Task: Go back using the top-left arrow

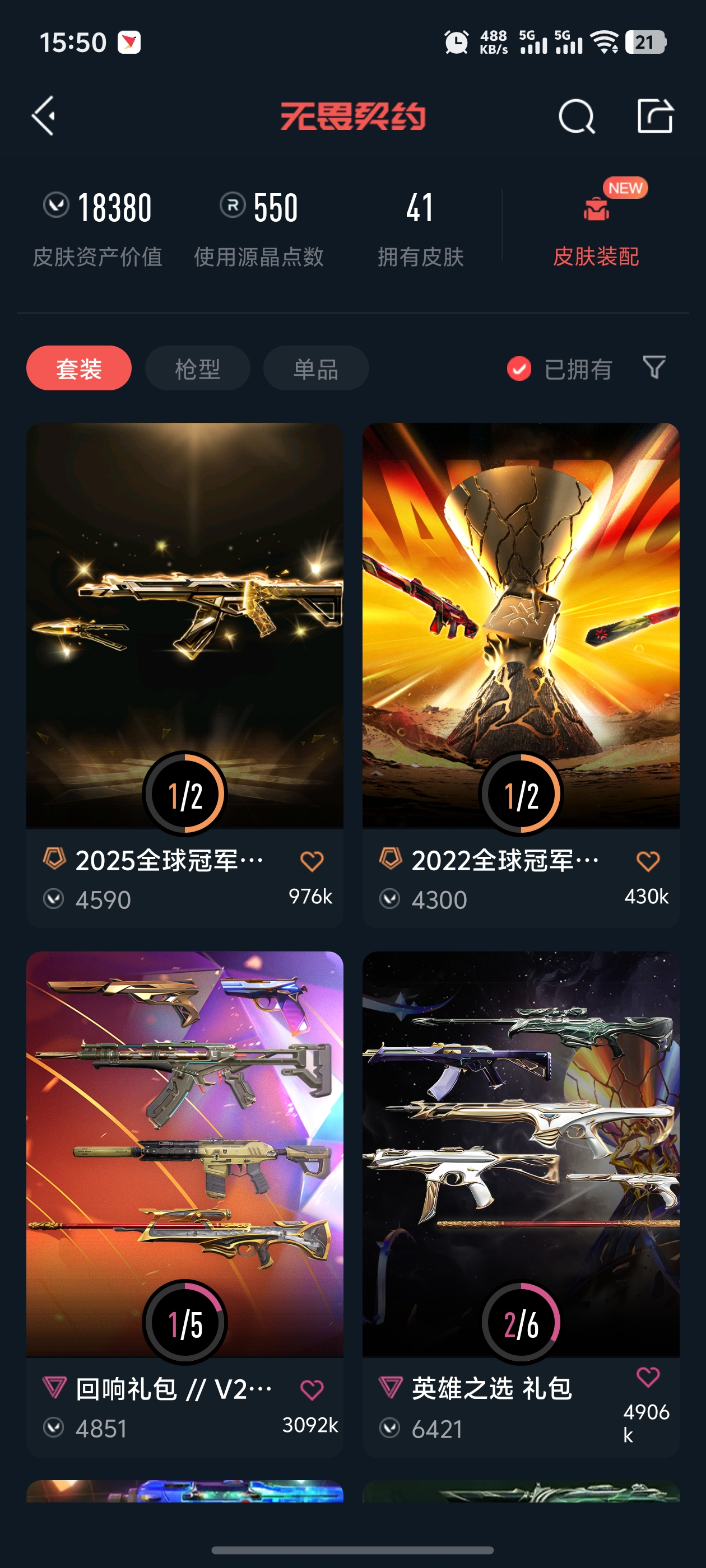Action: click(44, 116)
